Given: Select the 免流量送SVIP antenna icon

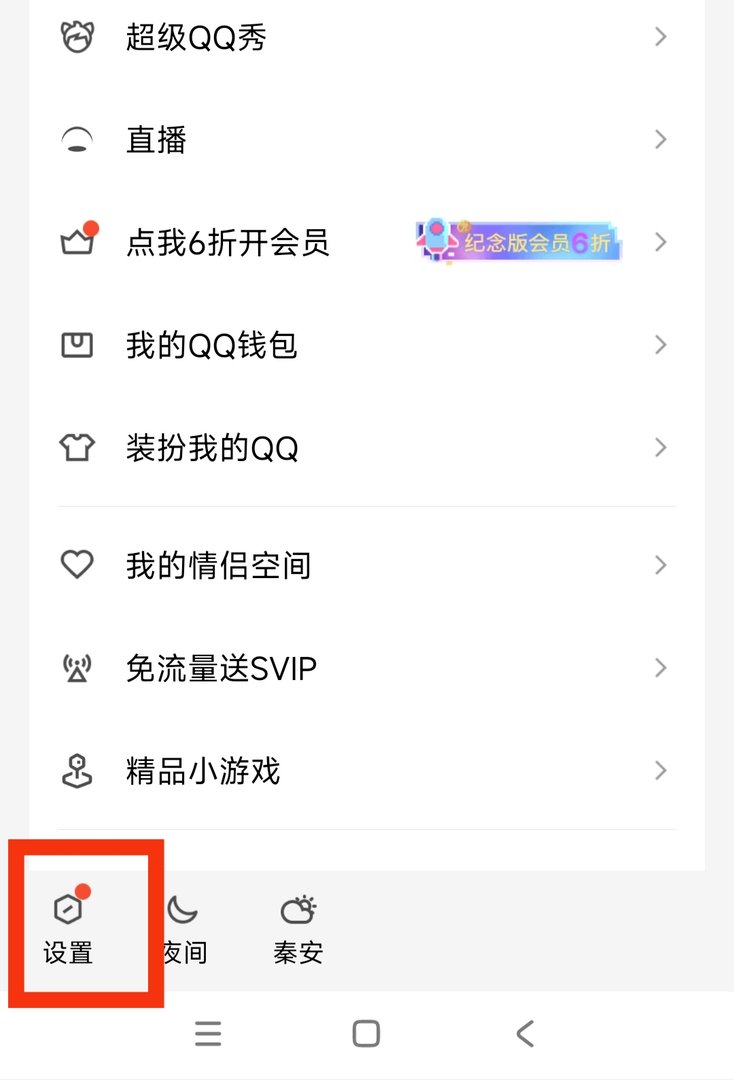Looking at the screenshot, I should click(77, 667).
